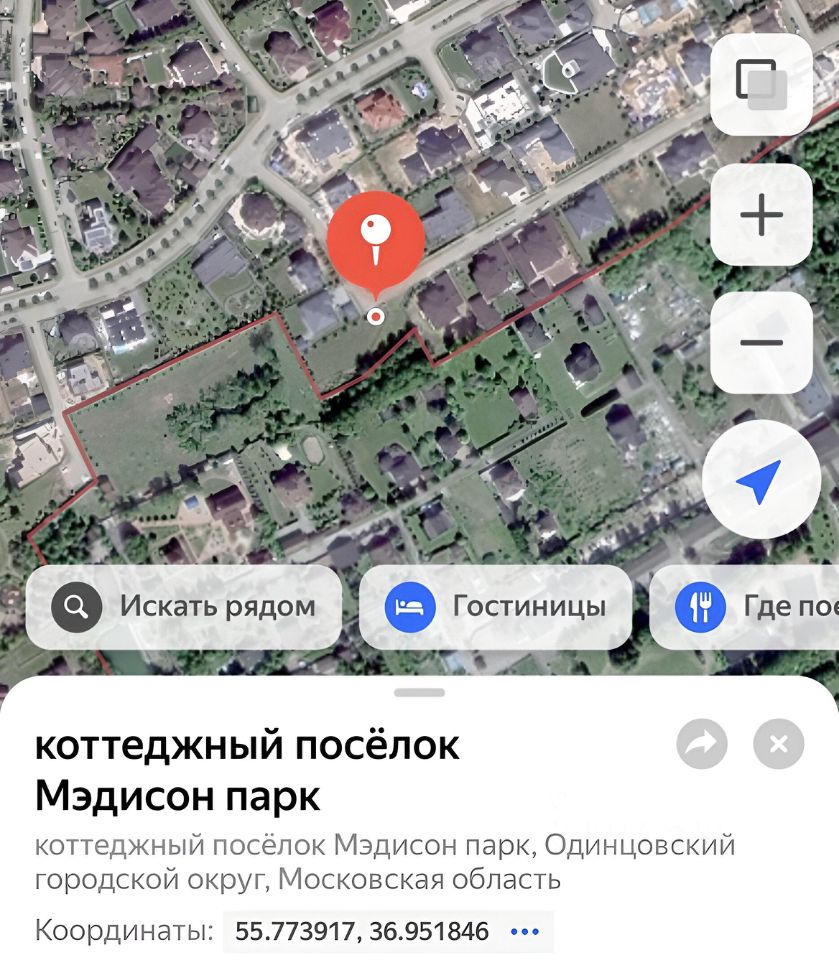
Task: Choose the Где поесть chip
Action: tap(750, 607)
